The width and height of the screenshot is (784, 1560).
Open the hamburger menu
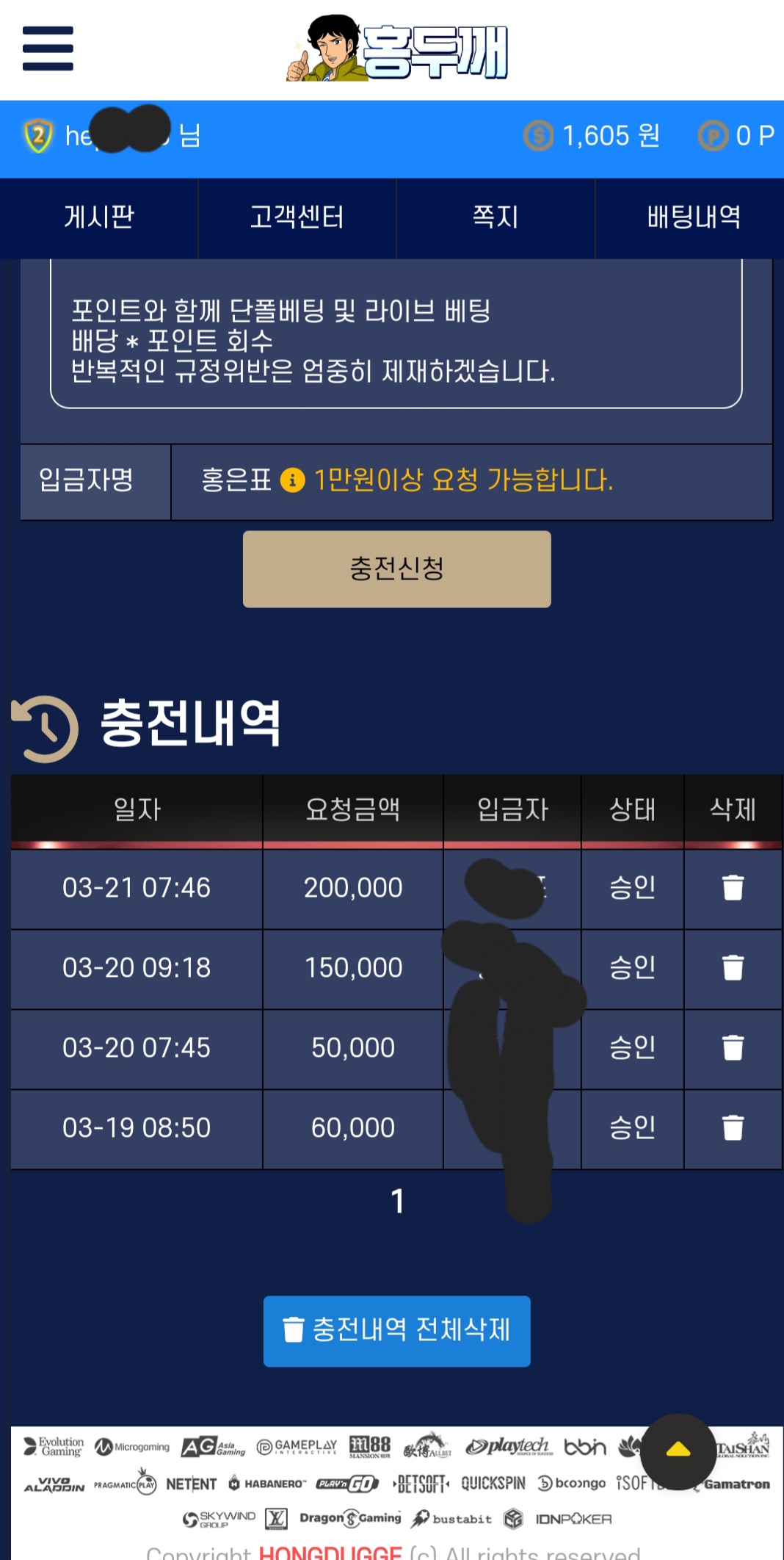(48, 48)
